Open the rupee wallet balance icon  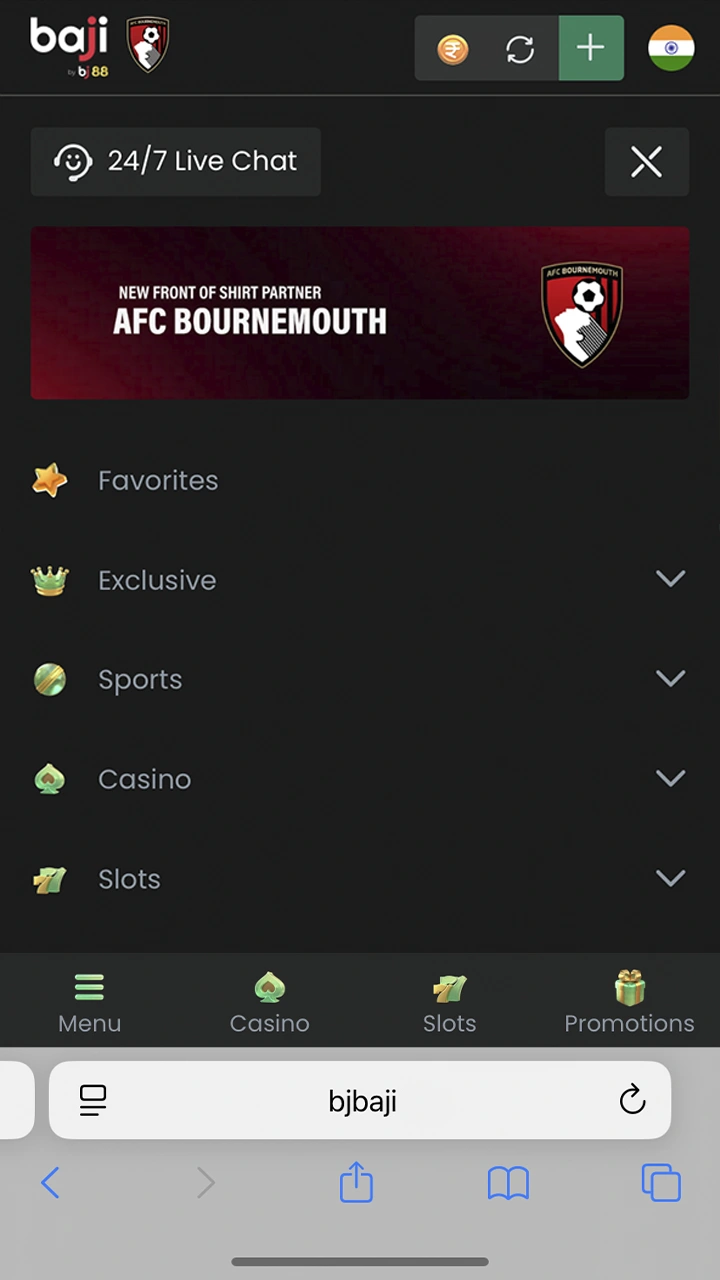(x=452, y=49)
